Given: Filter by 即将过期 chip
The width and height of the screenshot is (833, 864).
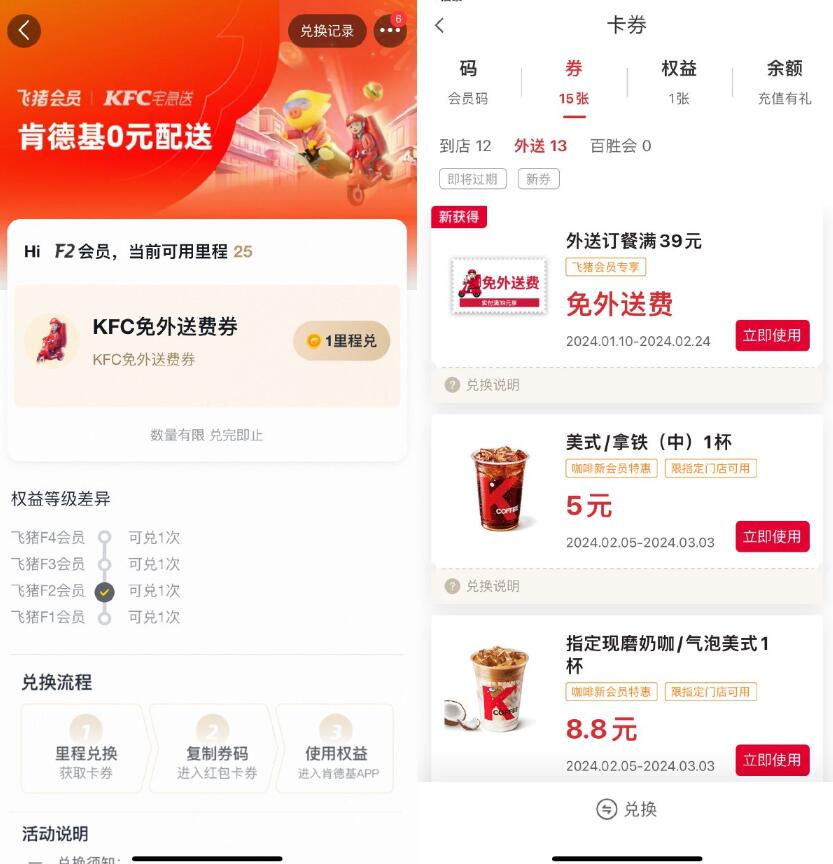Looking at the screenshot, I should point(473,178).
